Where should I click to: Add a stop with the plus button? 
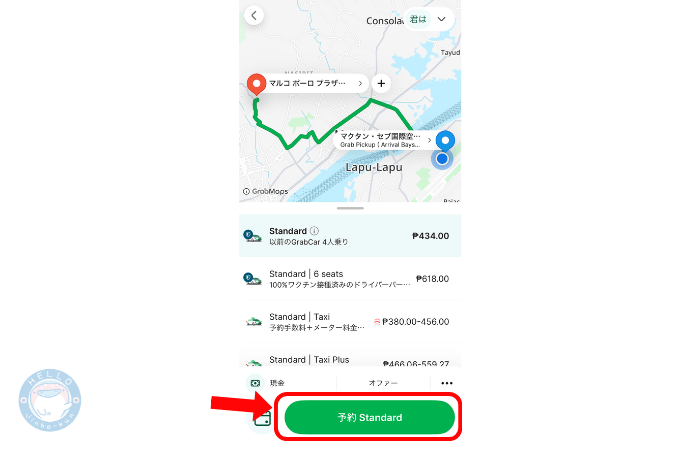pos(381,84)
